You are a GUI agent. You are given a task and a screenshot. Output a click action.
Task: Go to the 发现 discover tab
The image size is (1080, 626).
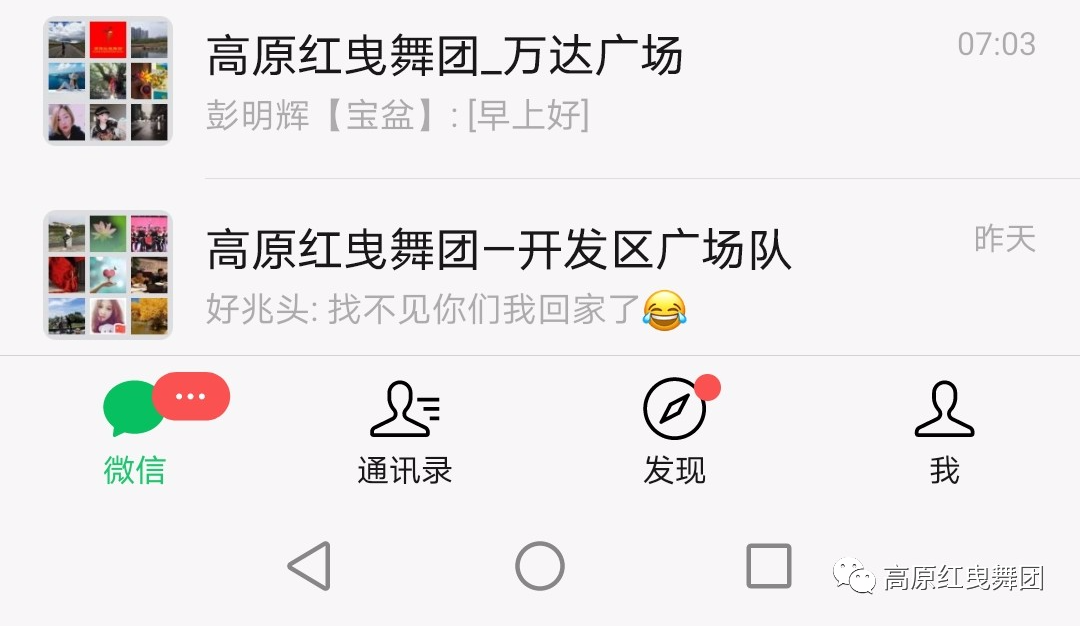pyautogui.click(x=675, y=432)
